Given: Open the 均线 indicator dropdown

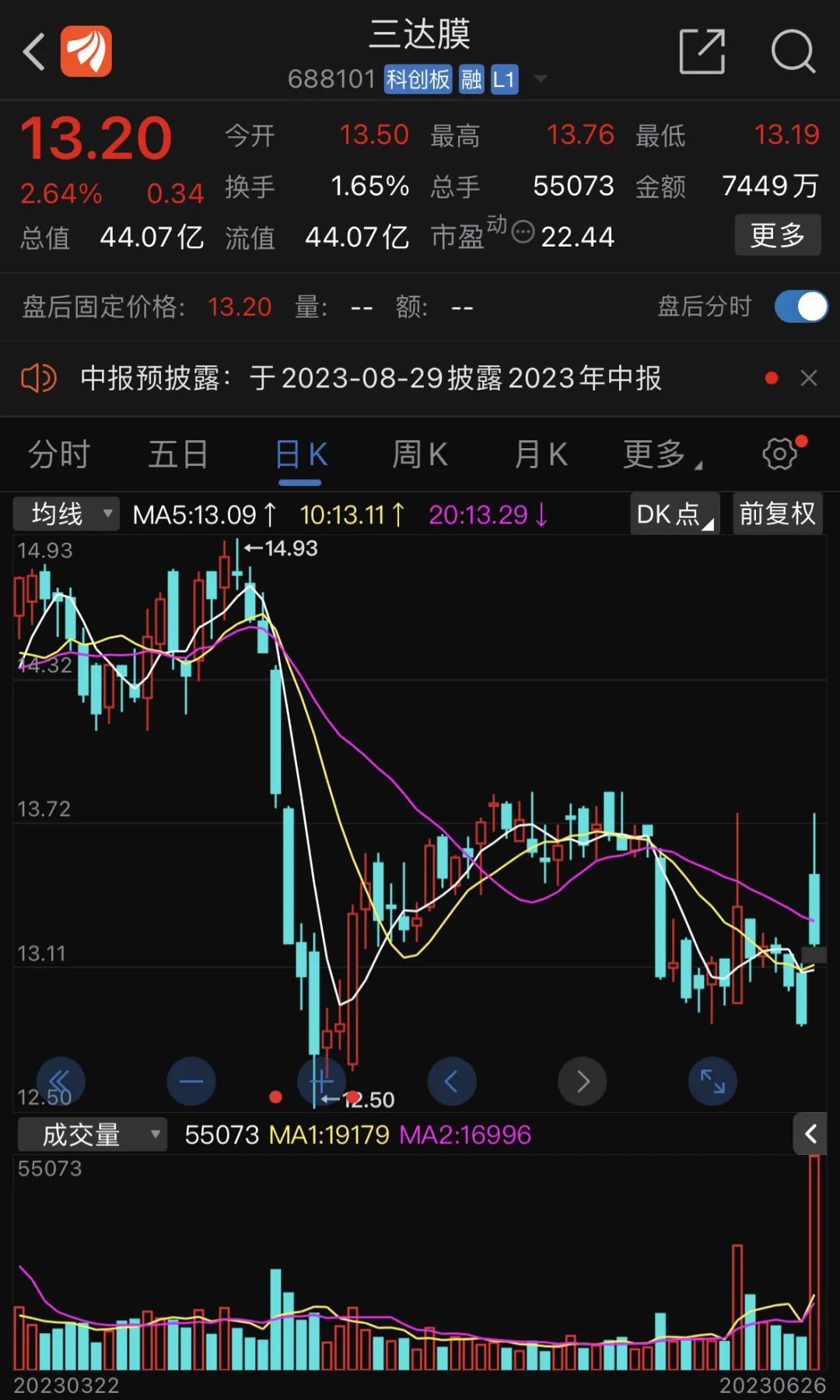Looking at the screenshot, I should pyautogui.click(x=67, y=514).
